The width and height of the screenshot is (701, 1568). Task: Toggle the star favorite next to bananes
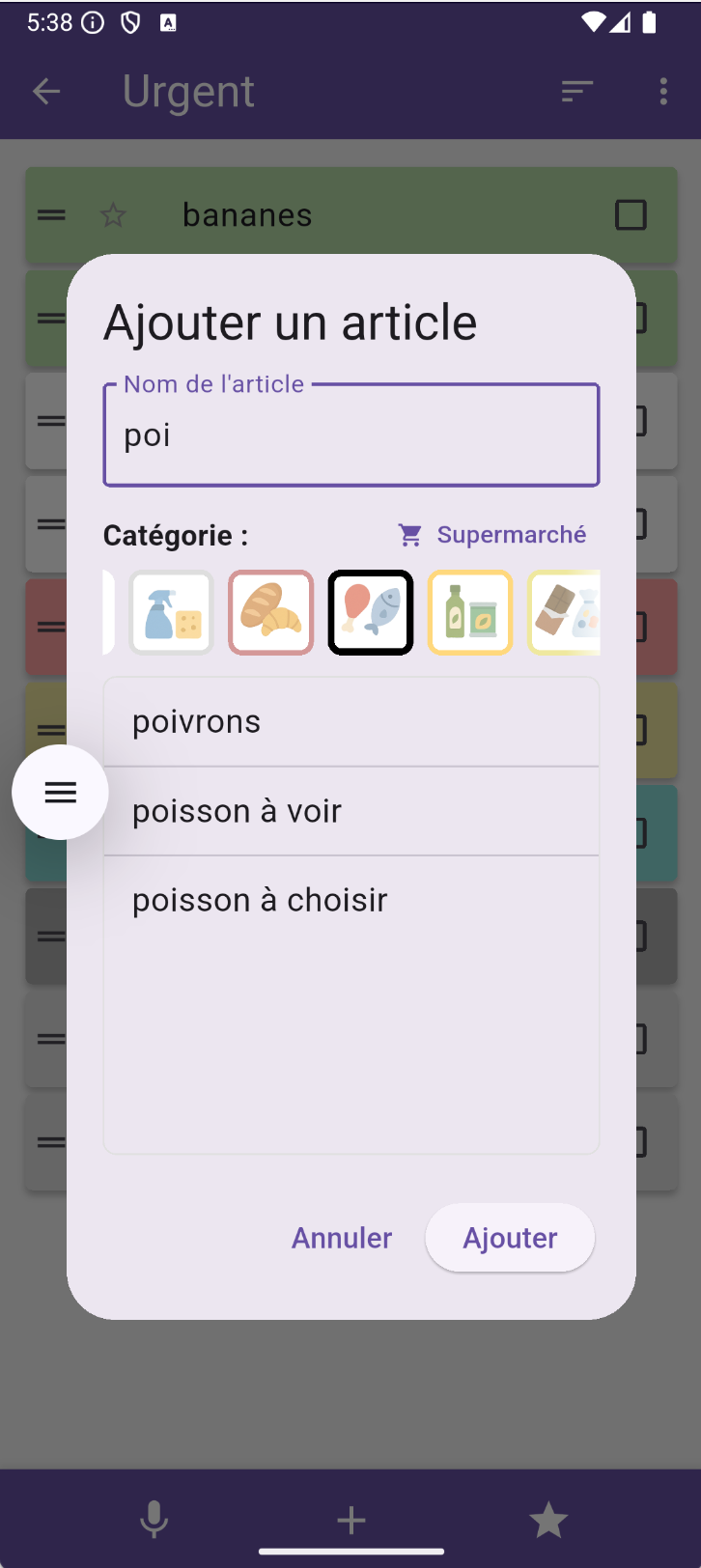click(113, 215)
